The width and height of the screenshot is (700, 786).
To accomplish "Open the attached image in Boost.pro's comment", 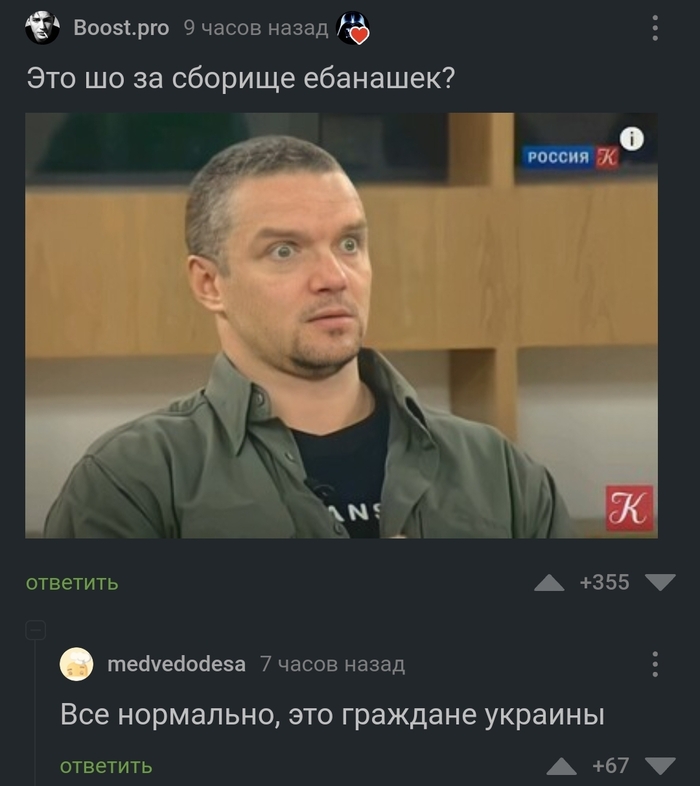I will (x=341, y=325).
